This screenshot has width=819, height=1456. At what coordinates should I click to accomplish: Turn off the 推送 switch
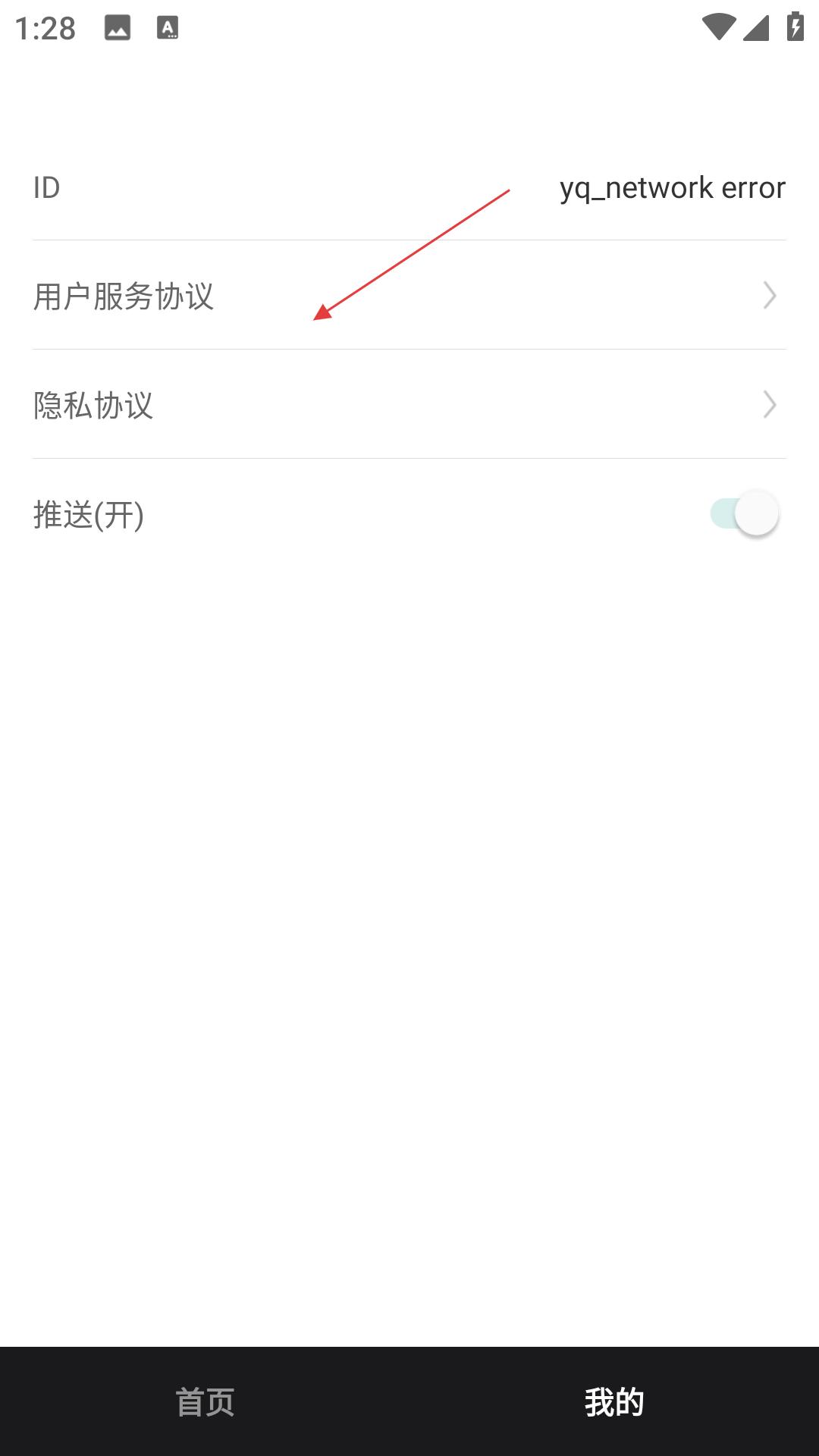[745, 514]
